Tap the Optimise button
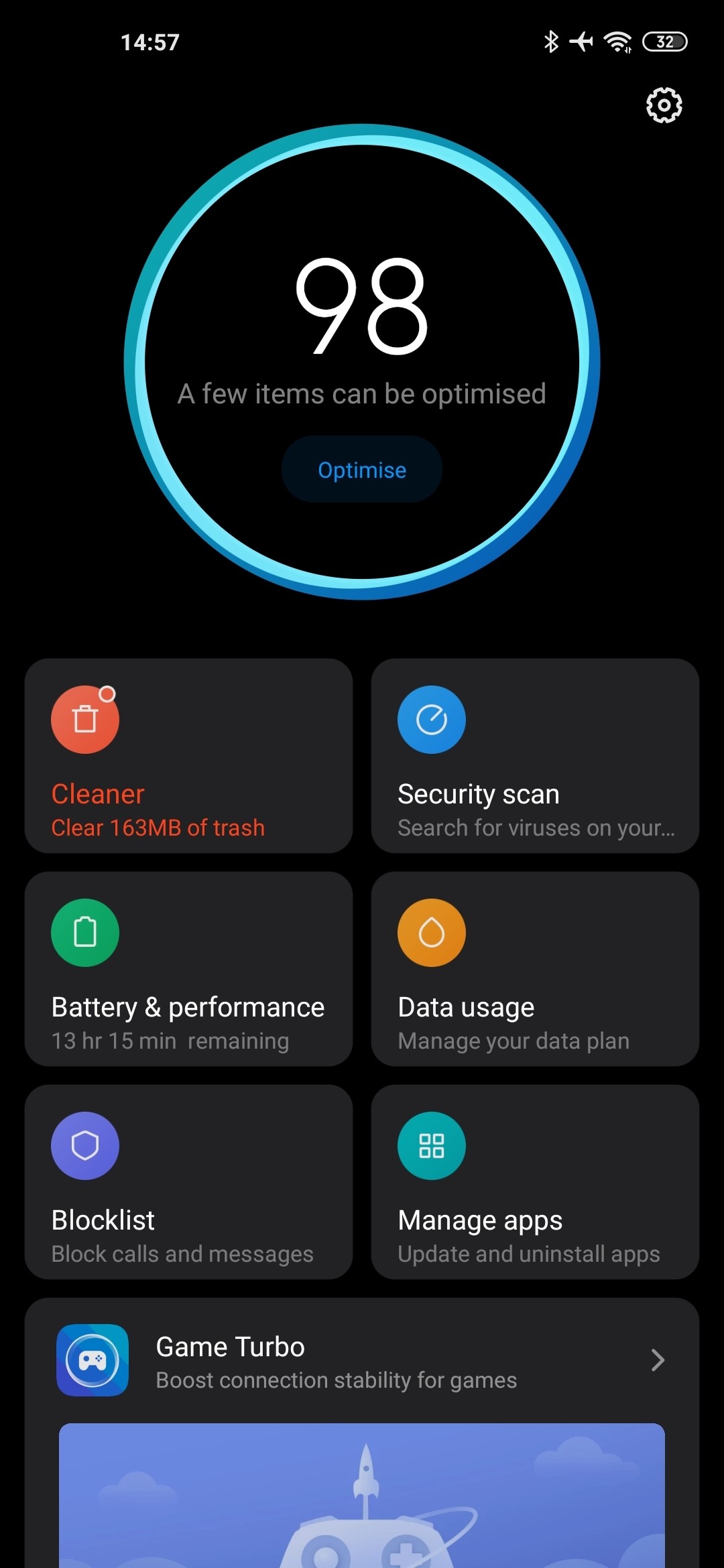This screenshot has height=1568, width=724. coord(362,469)
